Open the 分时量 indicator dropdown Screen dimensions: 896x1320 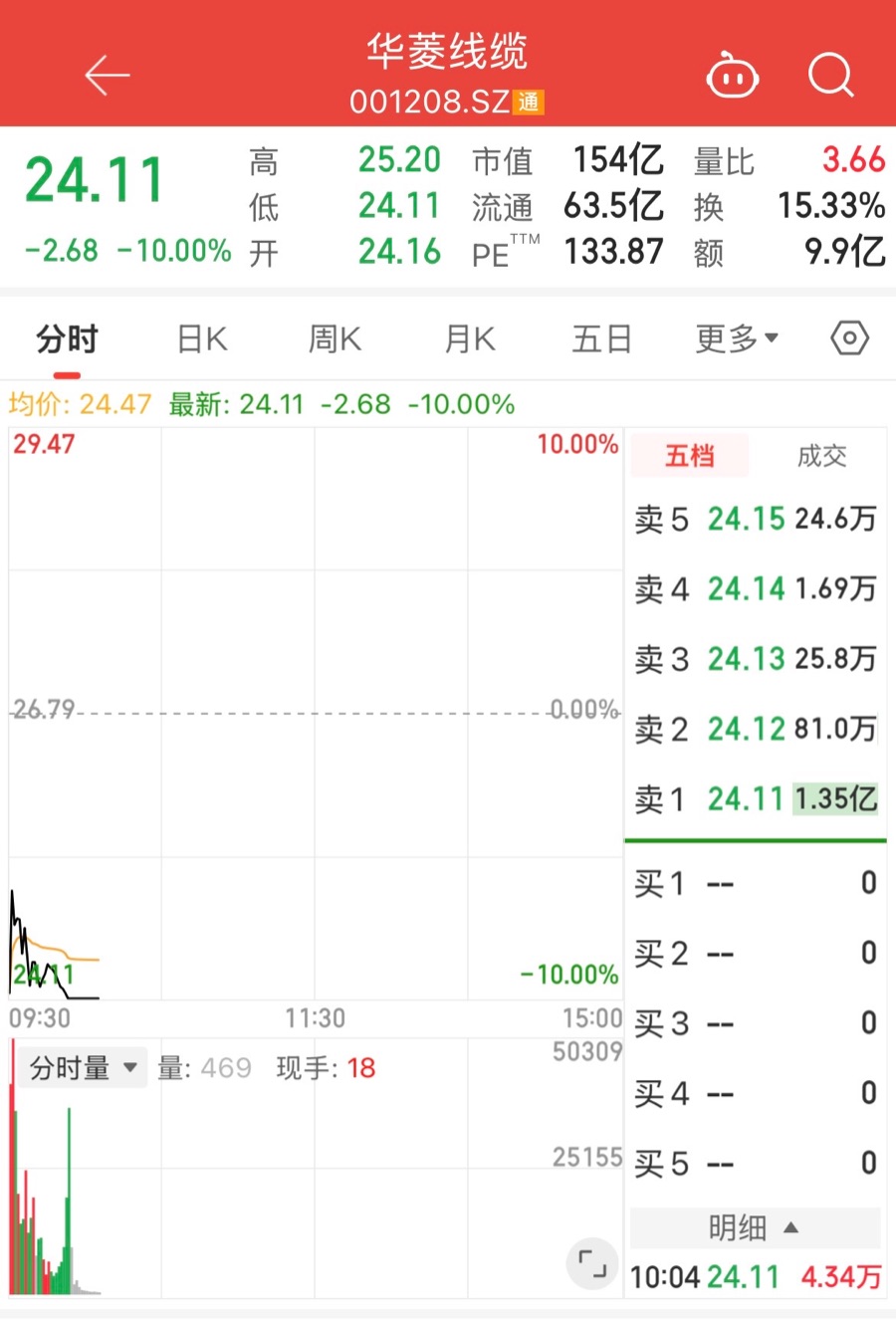83,1068
